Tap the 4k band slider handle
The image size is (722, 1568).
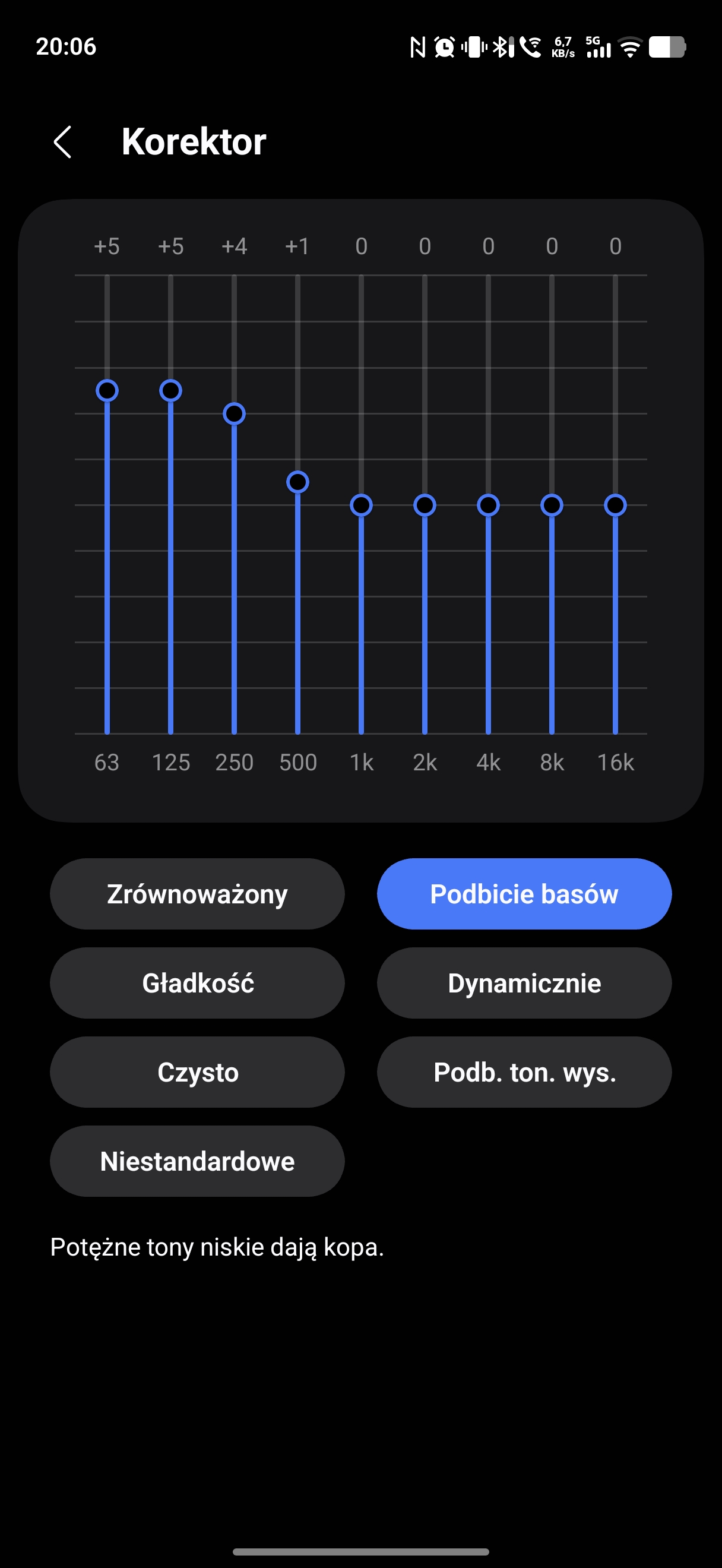489,505
